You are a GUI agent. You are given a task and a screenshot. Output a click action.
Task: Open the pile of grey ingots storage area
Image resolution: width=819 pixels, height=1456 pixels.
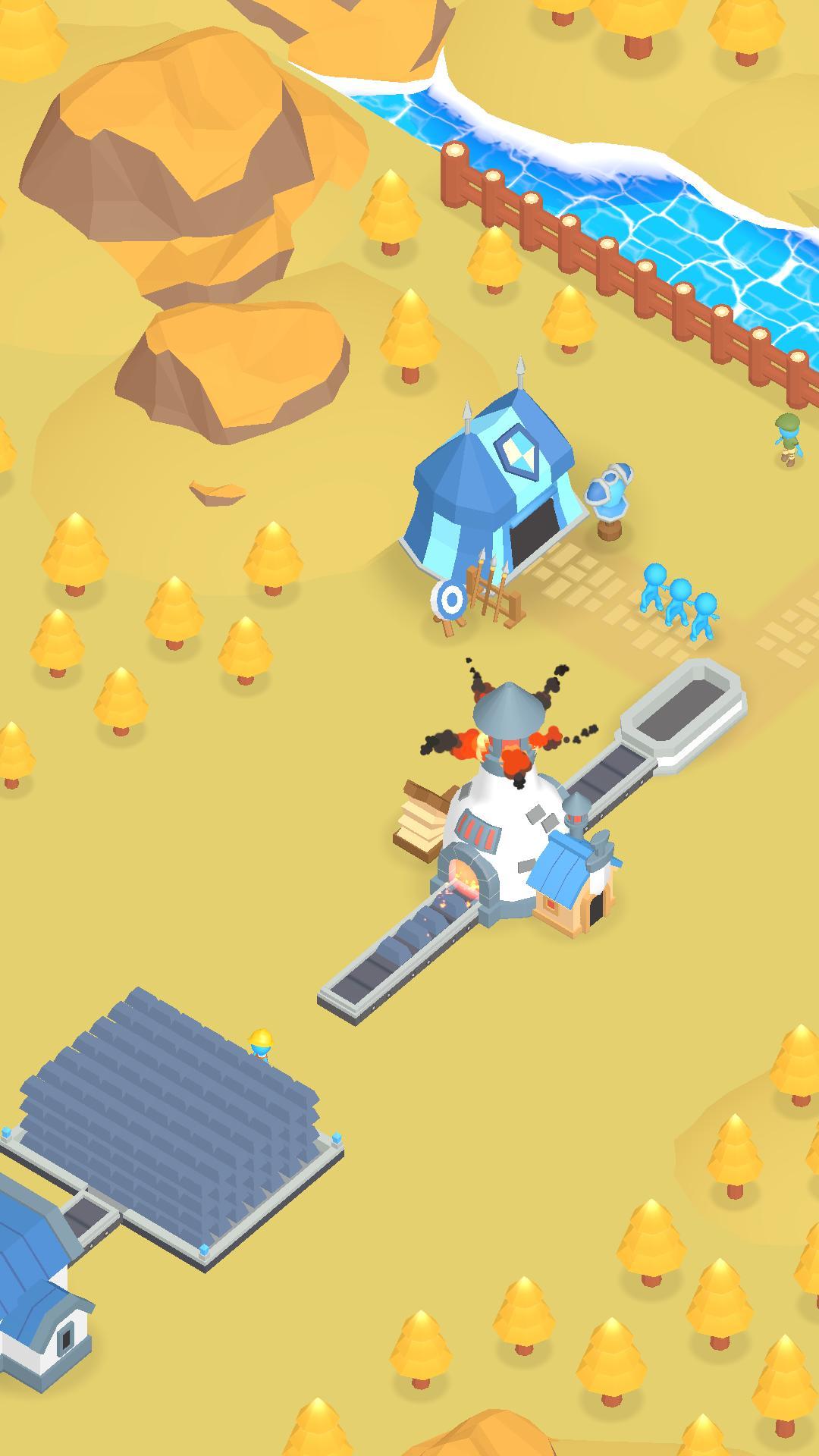click(171, 1122)
